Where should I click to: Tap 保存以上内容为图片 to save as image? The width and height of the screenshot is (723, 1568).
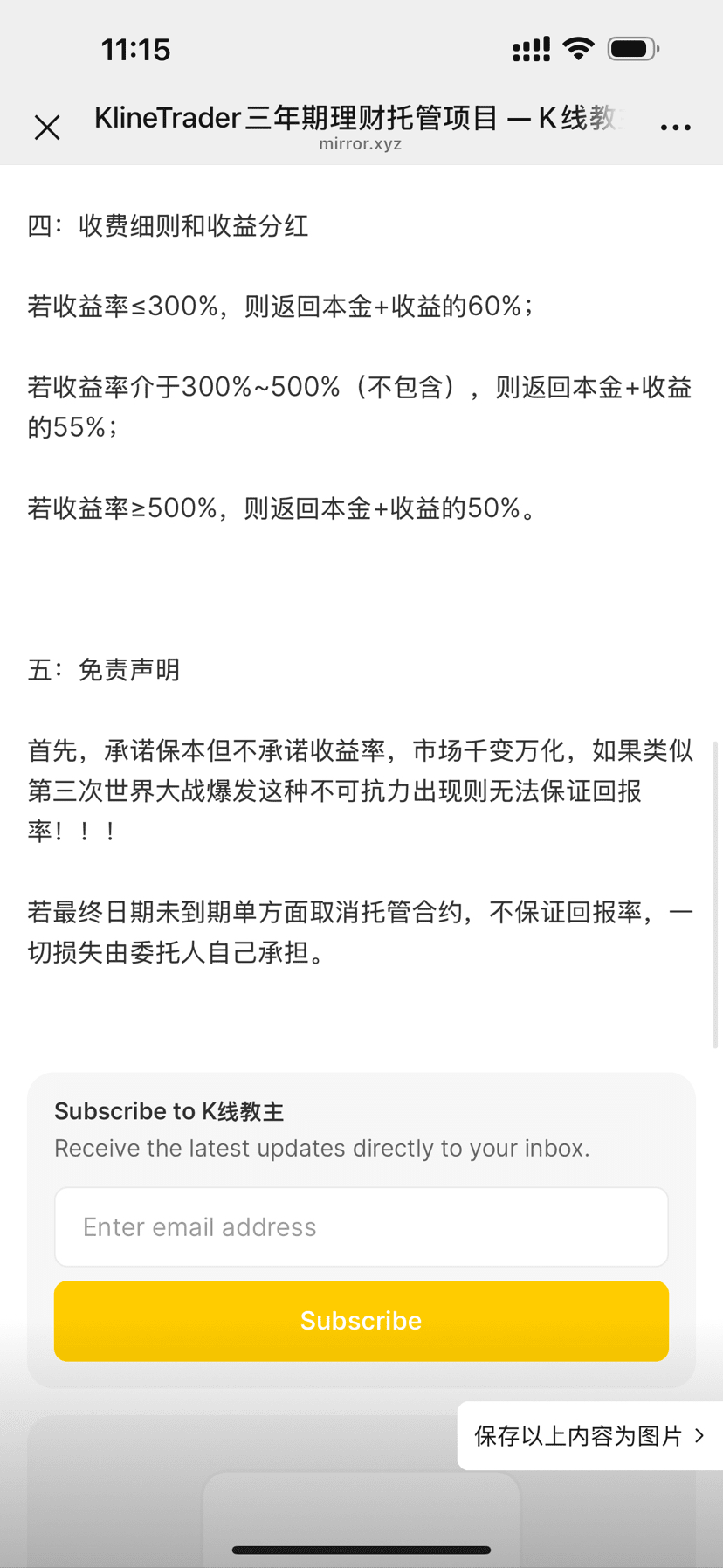tap(590, 1435)
